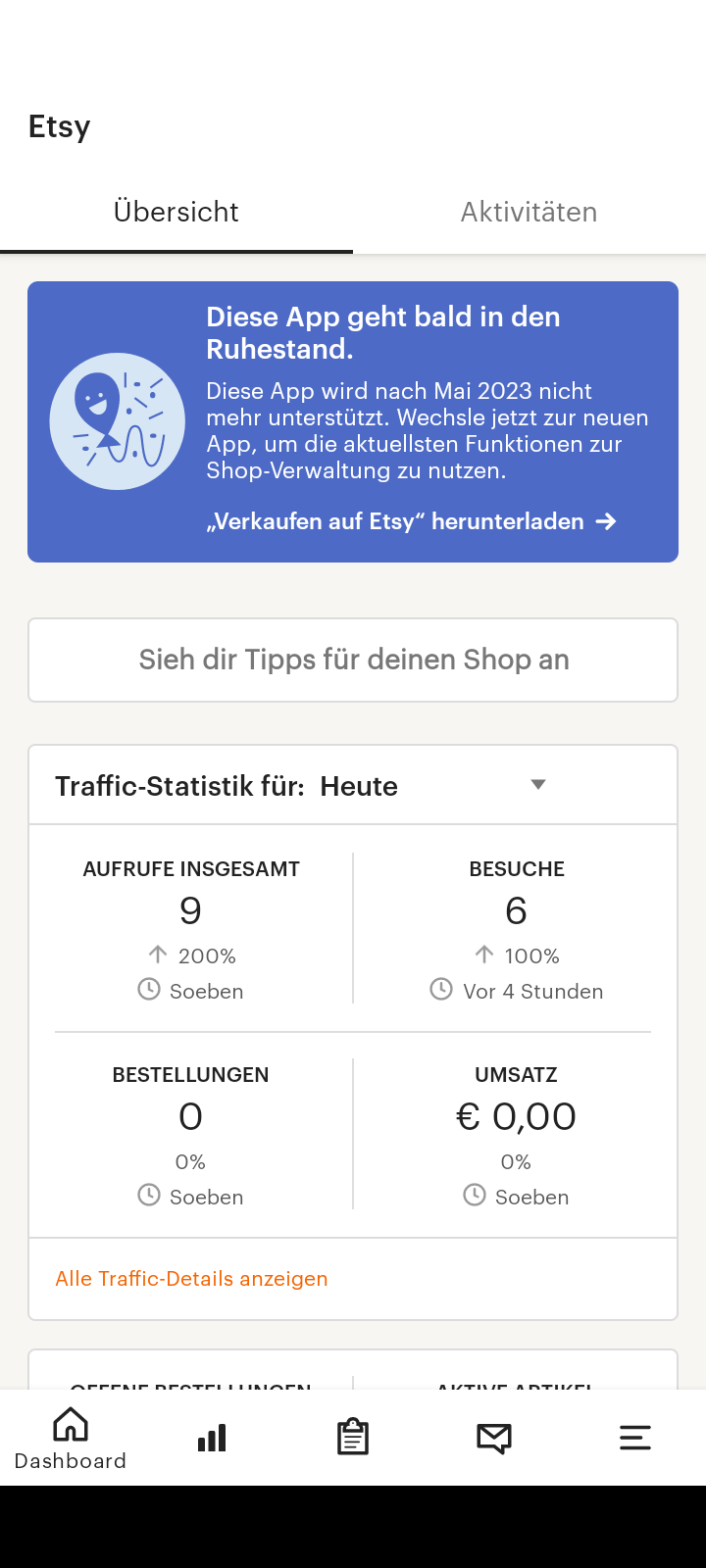Switch to the Aktivitäten tab

(x=529, y=212)
